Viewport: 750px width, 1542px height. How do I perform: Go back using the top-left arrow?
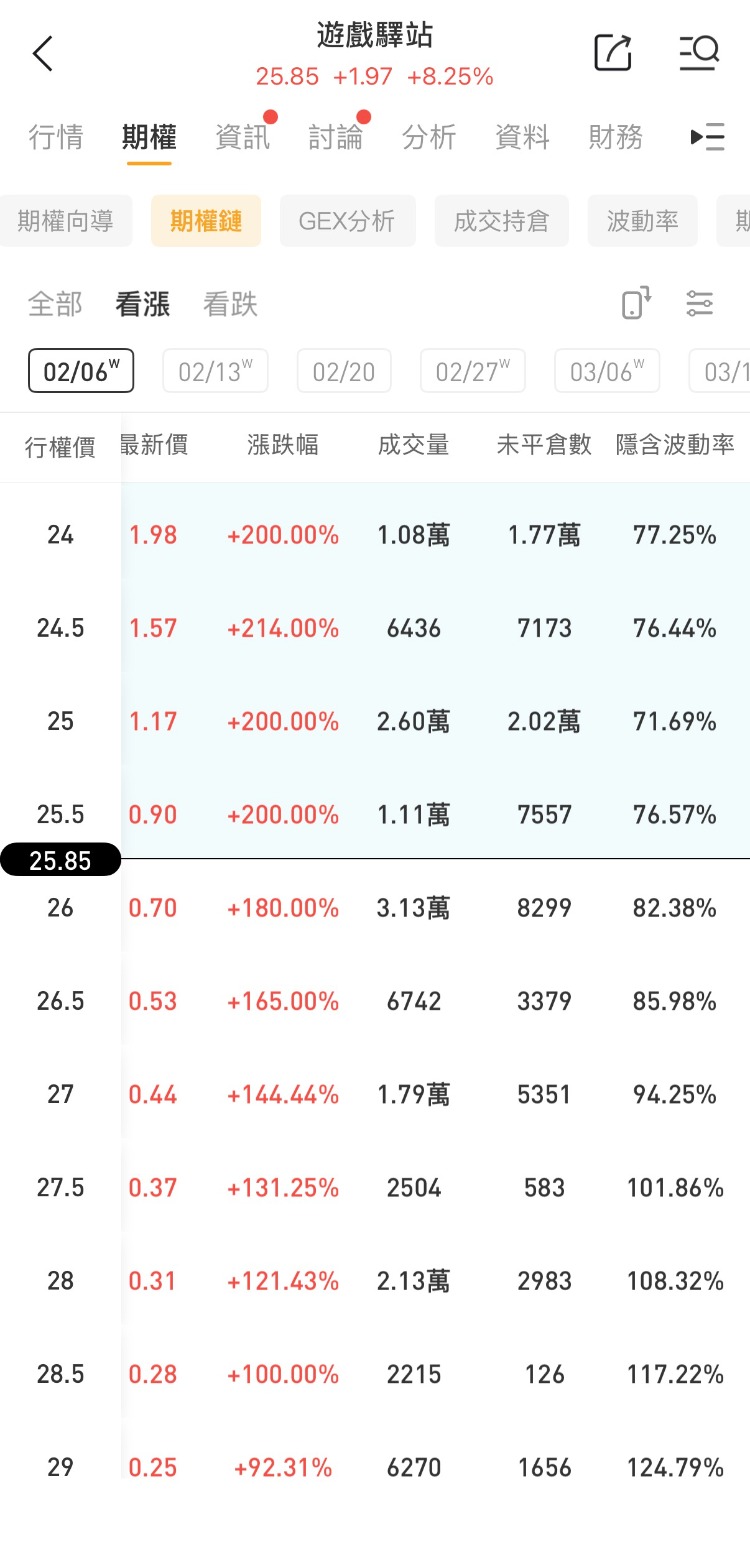43,54
